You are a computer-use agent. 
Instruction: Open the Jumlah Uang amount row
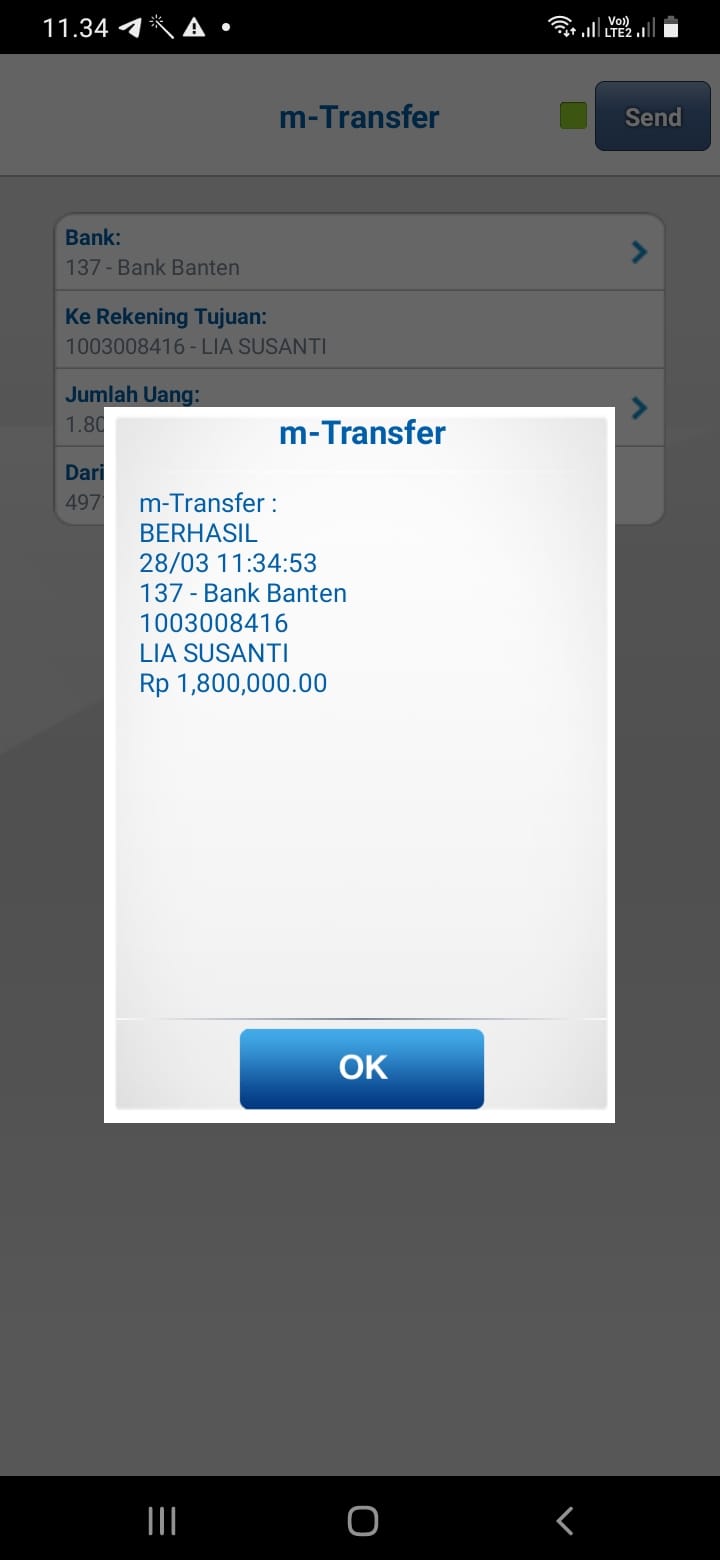640,407
